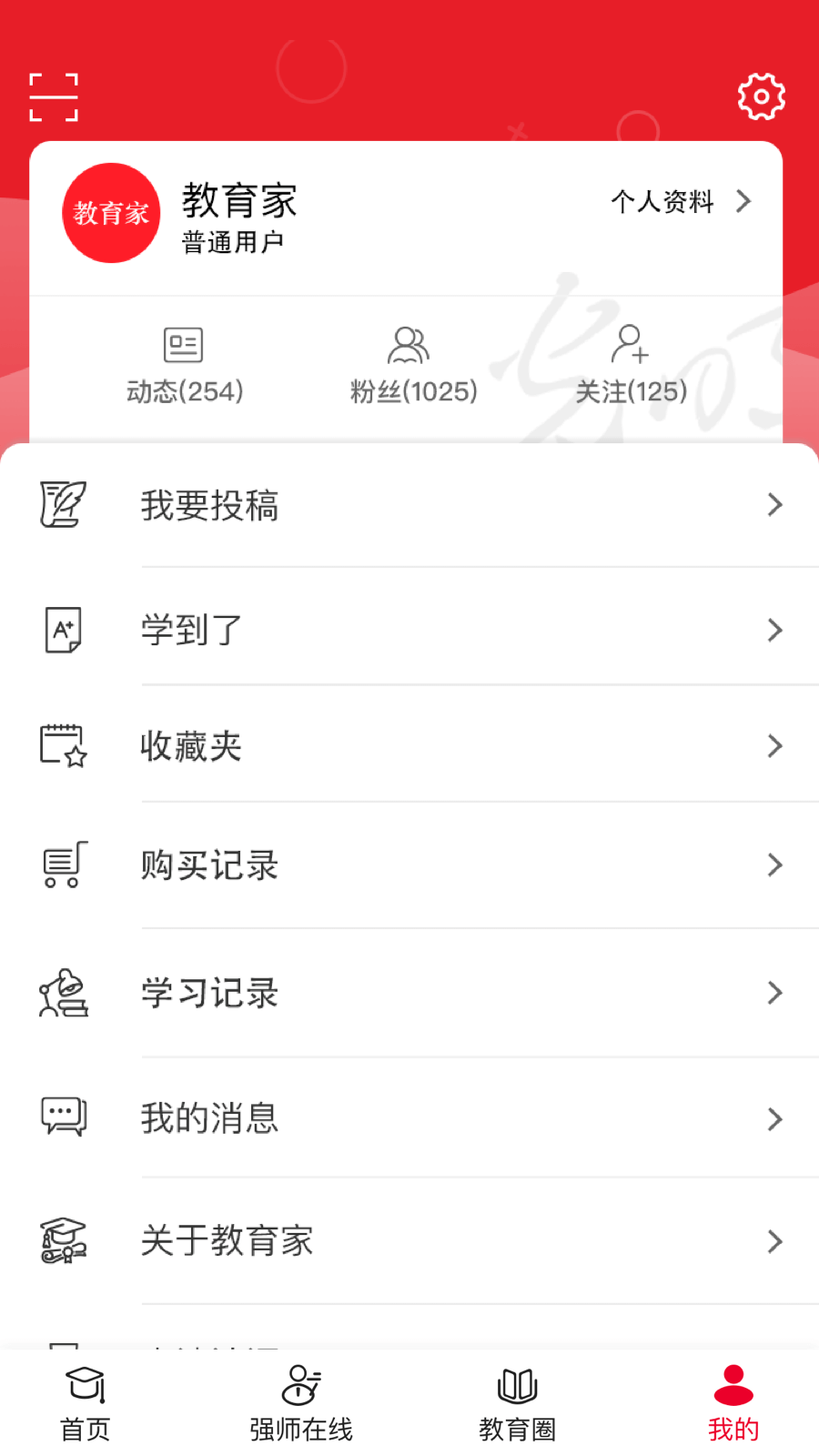Expand the 我要投稿 row chevron

[x=774, y=504]
